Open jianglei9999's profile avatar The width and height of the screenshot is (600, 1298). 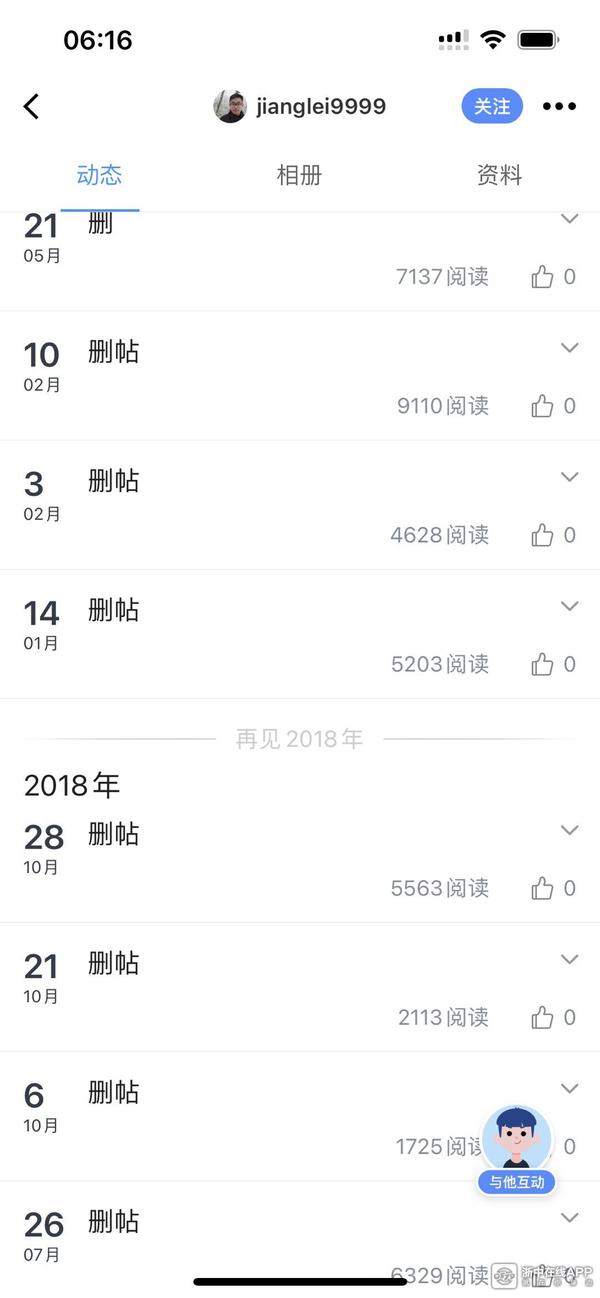(x=230, y=106)
